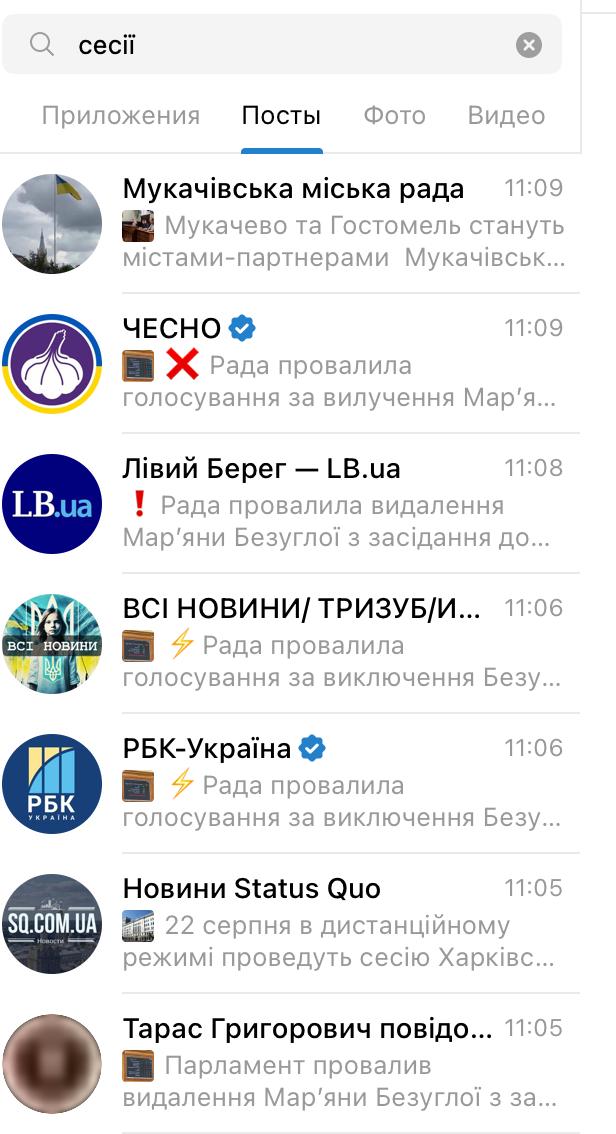Open the ЧЕСНО channel post
The image size is (616, 1134).
coord(340,363)
